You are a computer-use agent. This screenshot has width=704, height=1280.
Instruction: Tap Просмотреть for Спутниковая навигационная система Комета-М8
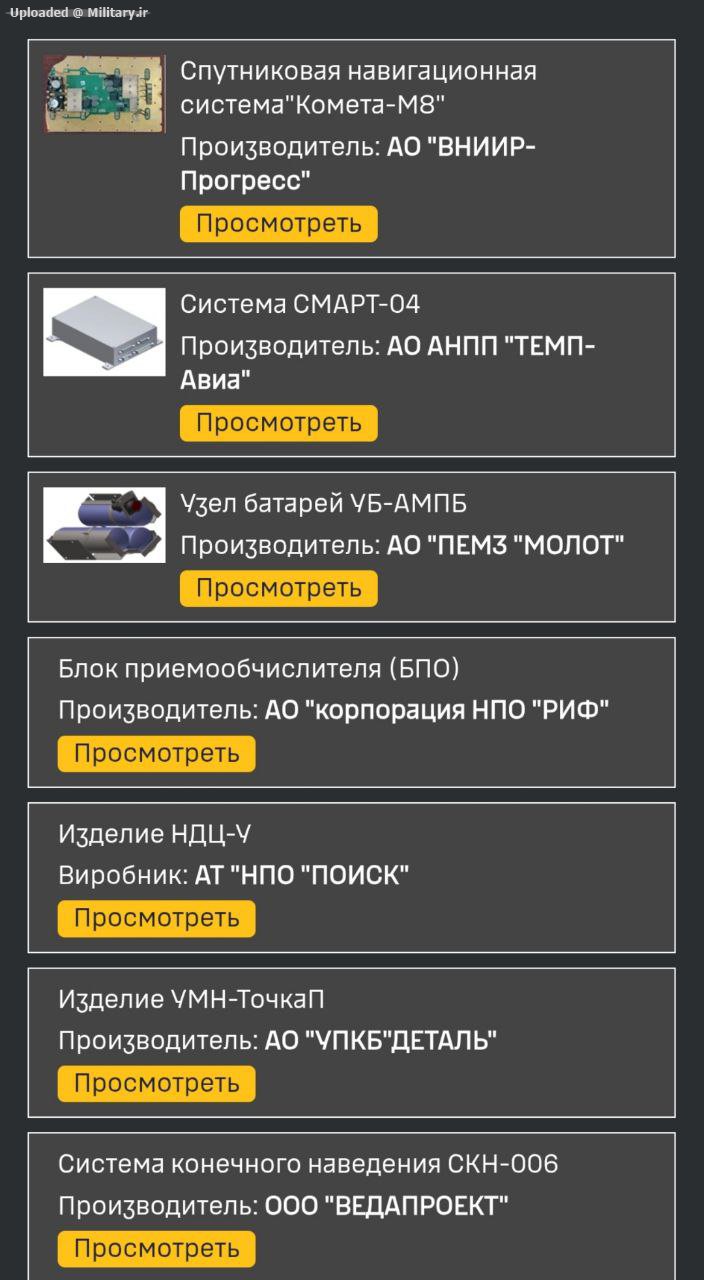click(x=278, y=224)
